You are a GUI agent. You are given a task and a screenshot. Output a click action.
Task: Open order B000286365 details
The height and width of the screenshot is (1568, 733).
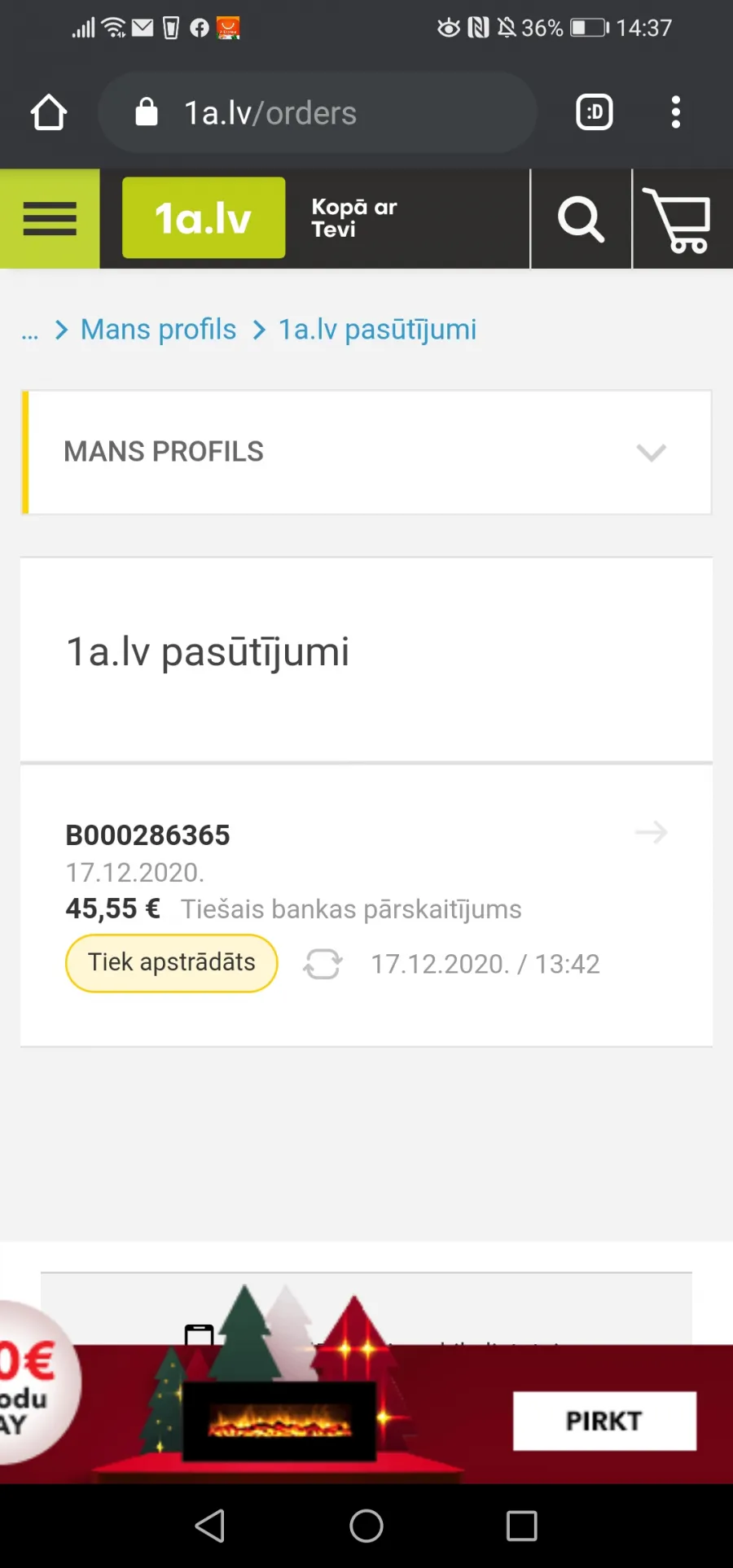(366, 905)
